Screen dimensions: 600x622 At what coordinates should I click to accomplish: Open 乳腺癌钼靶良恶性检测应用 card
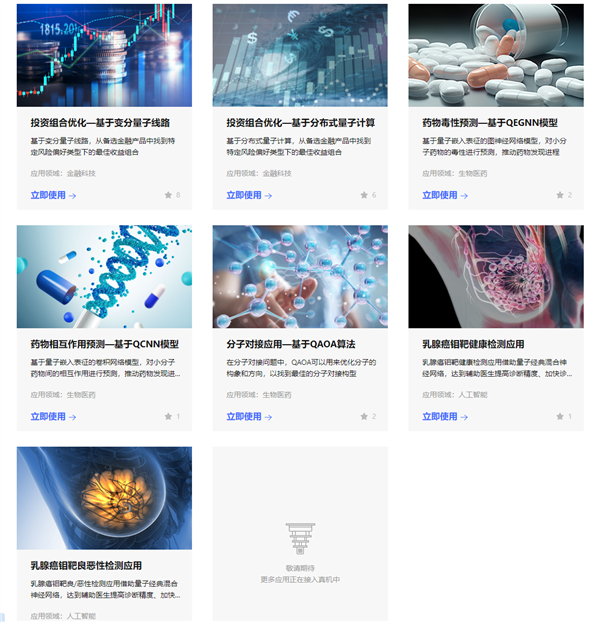(x=86, y=565)
